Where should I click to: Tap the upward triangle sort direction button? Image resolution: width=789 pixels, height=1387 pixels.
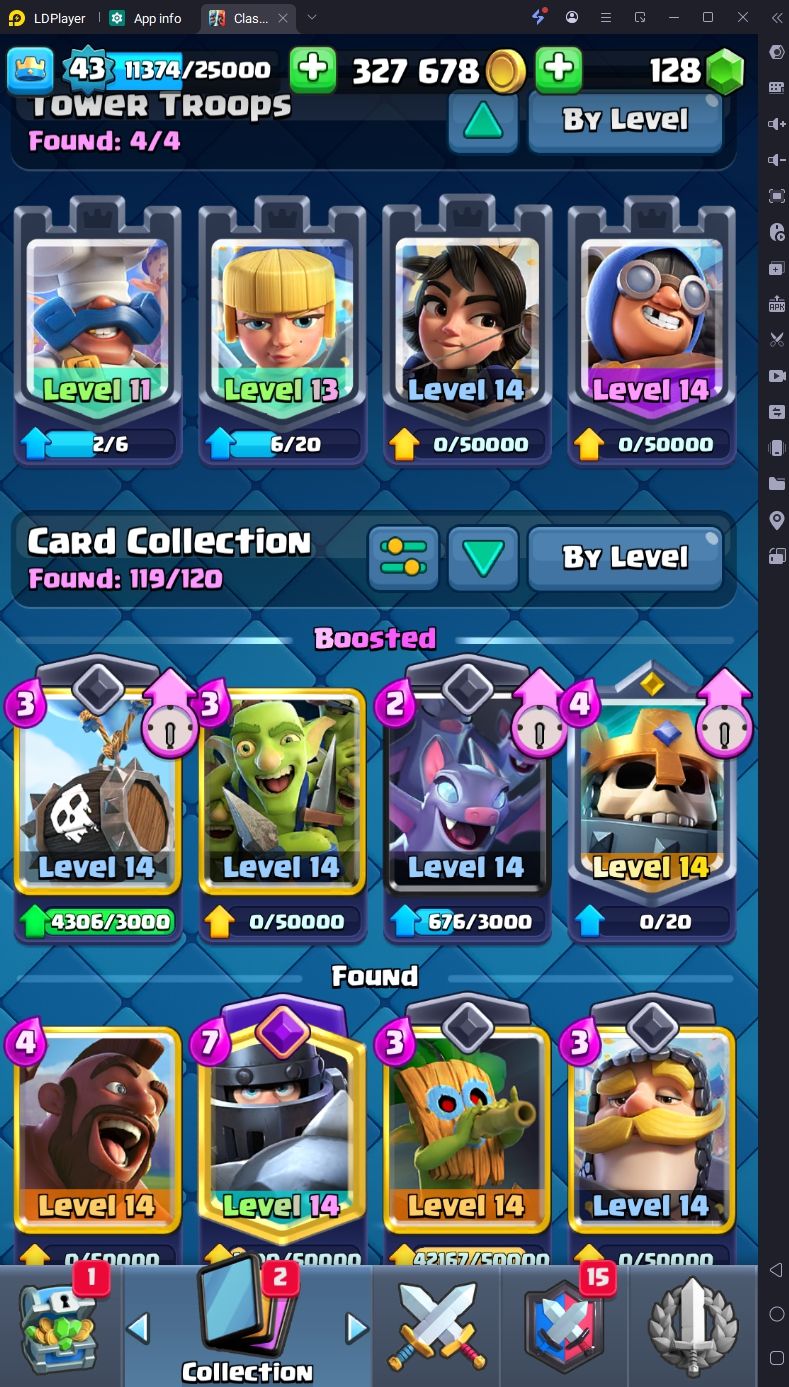click(x=483, y=120)
